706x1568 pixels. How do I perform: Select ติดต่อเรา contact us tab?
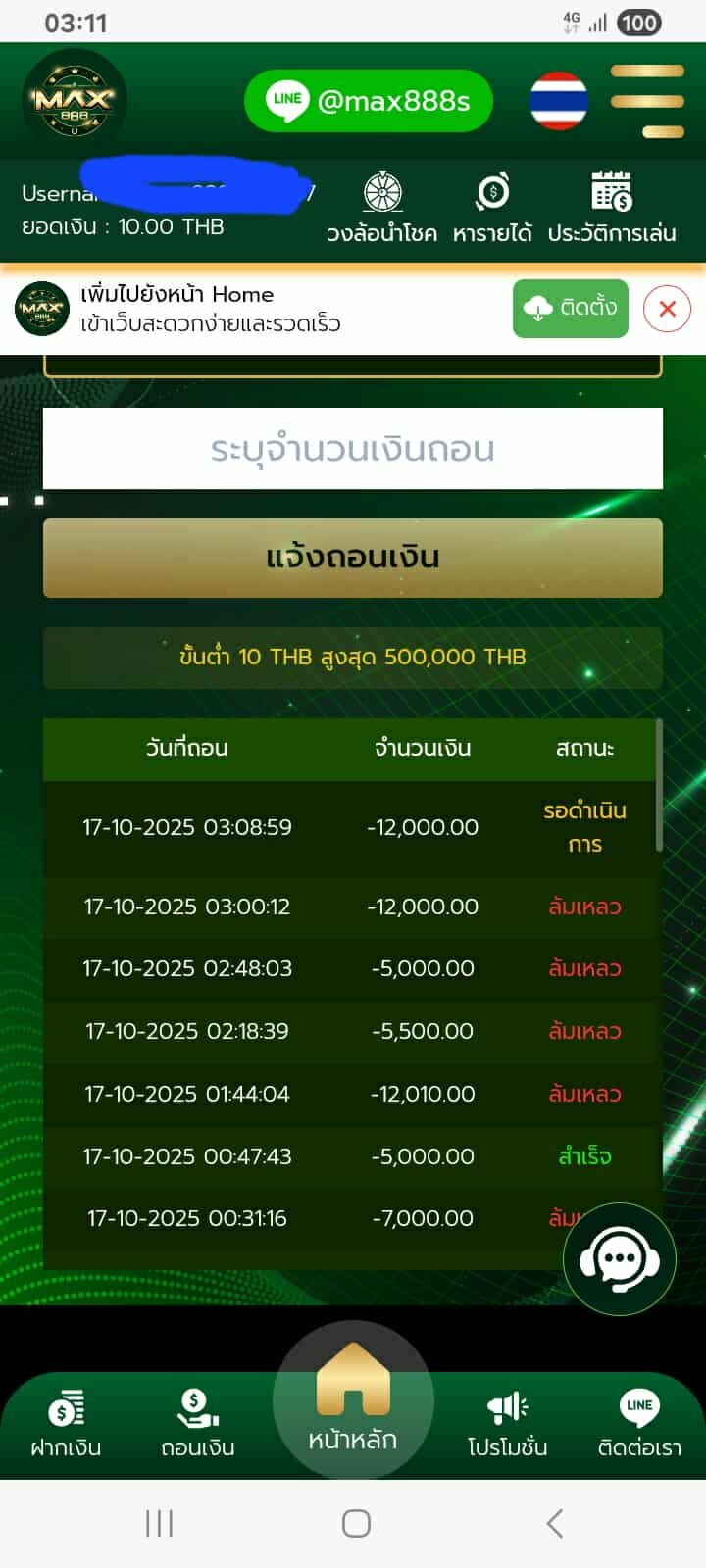click(639, 1424)
